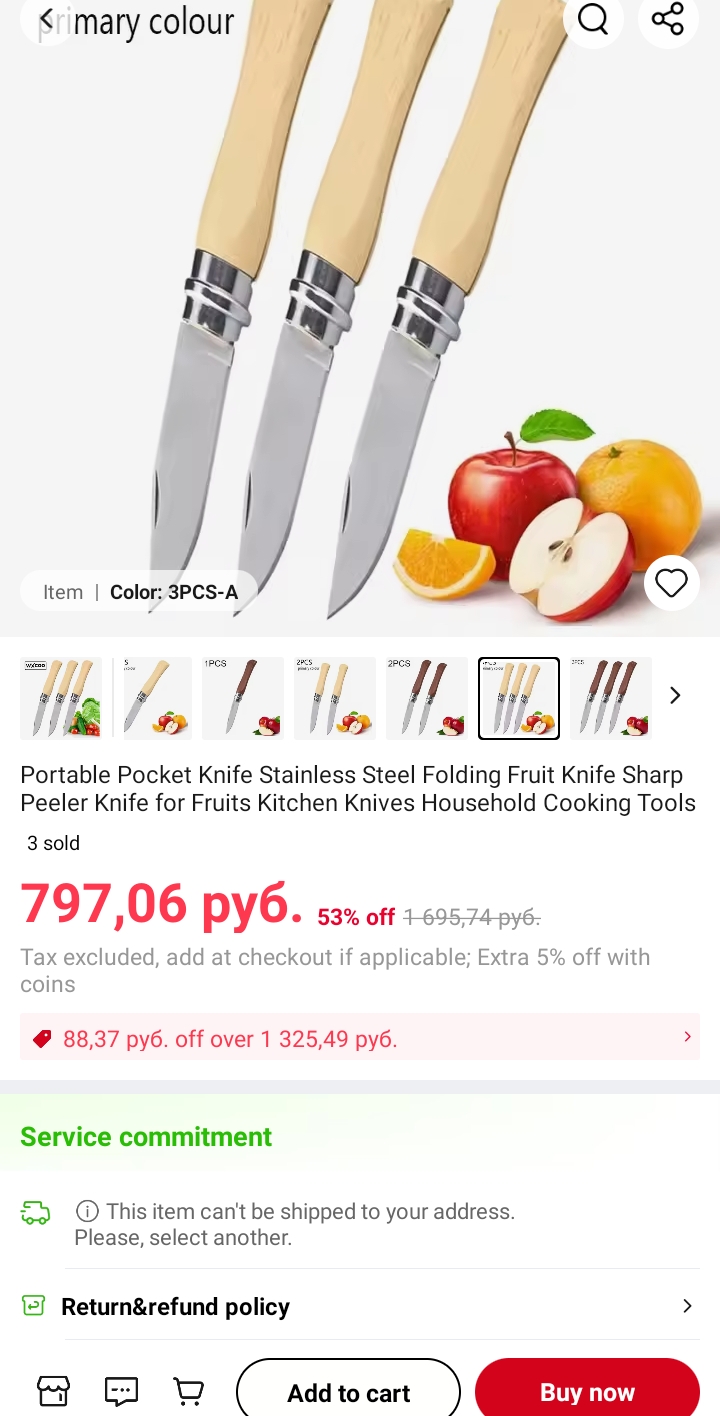
Task: Show more variant thumbnails with the arrow
Action: (675, 696)
